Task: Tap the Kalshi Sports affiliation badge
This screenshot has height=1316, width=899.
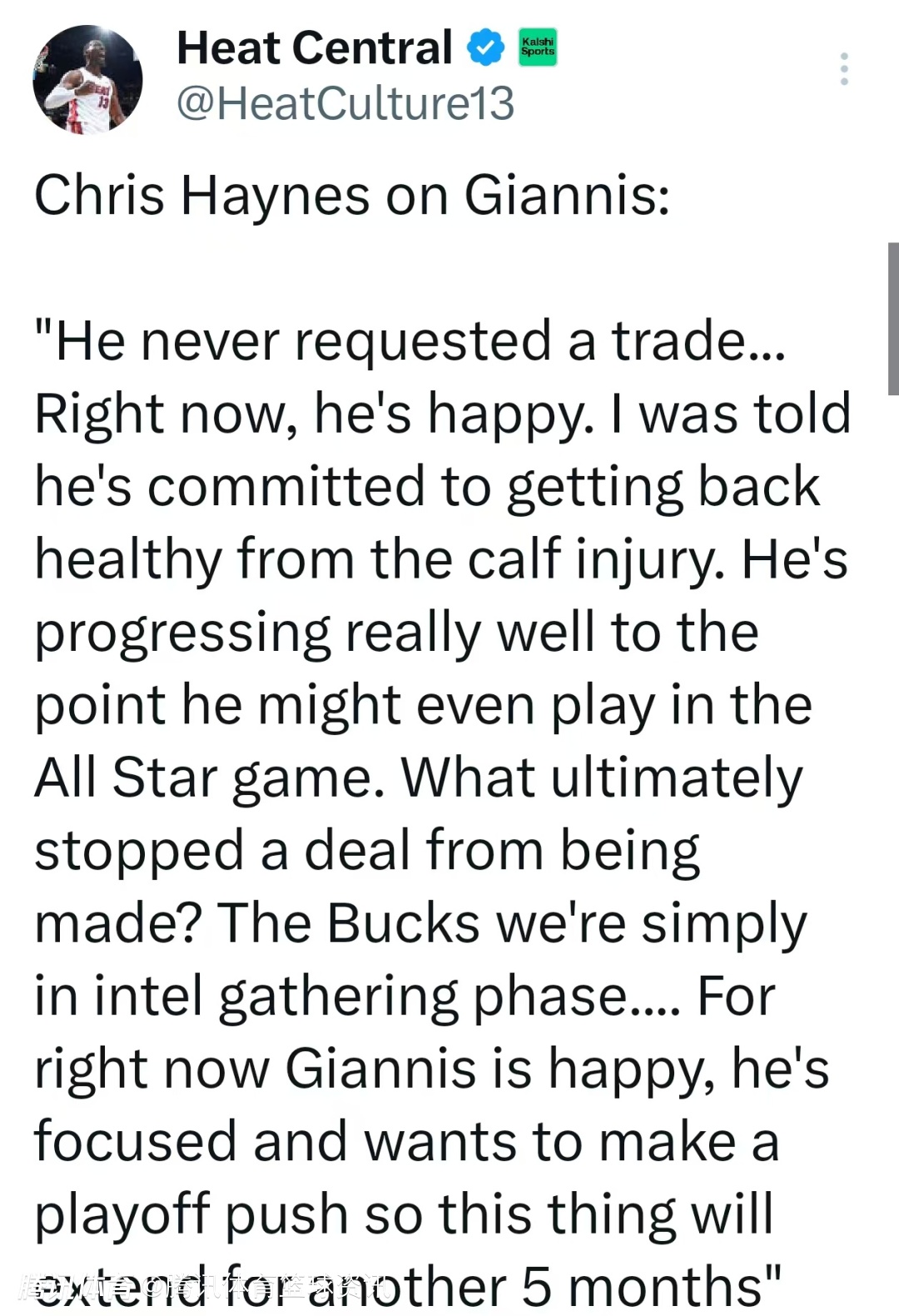Action: point(537,47)
